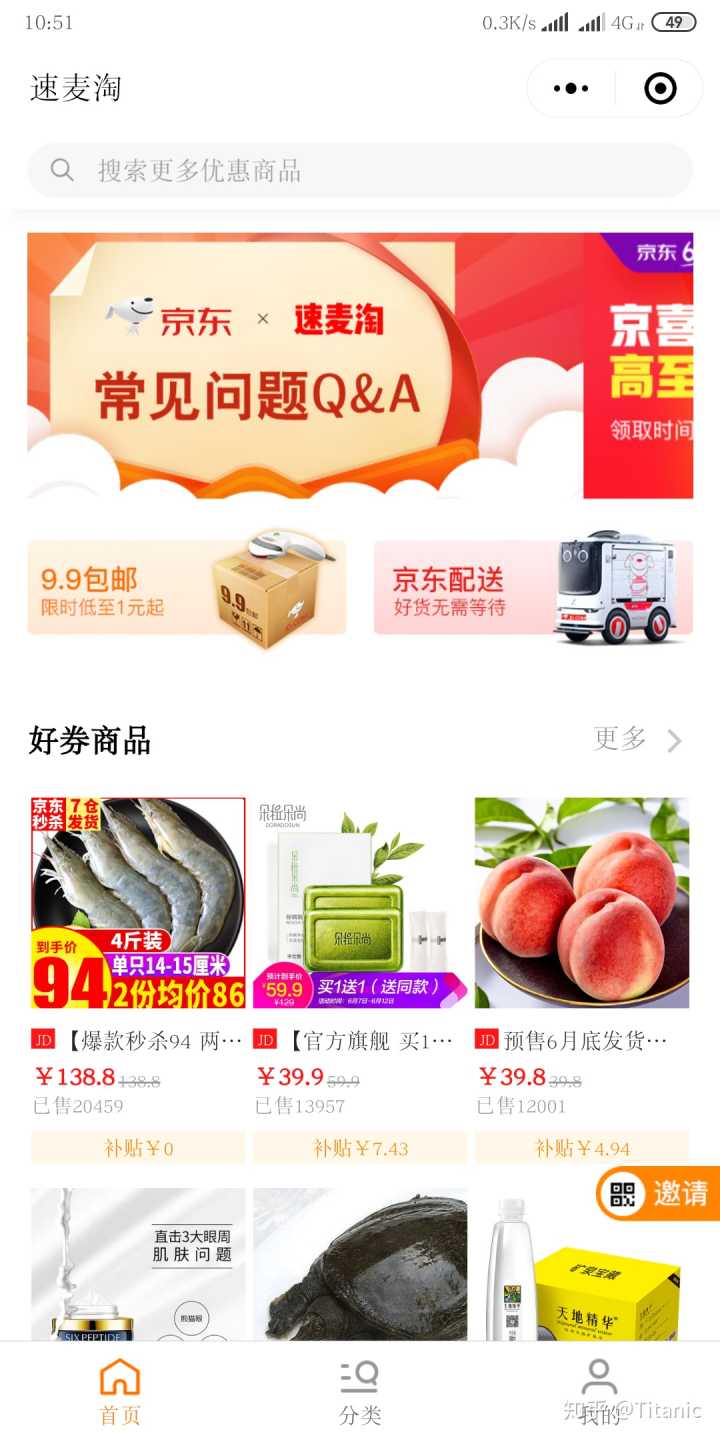Switch to the 首页 tab
Screen dimensions: 720x1440
tap(120, 1391)
